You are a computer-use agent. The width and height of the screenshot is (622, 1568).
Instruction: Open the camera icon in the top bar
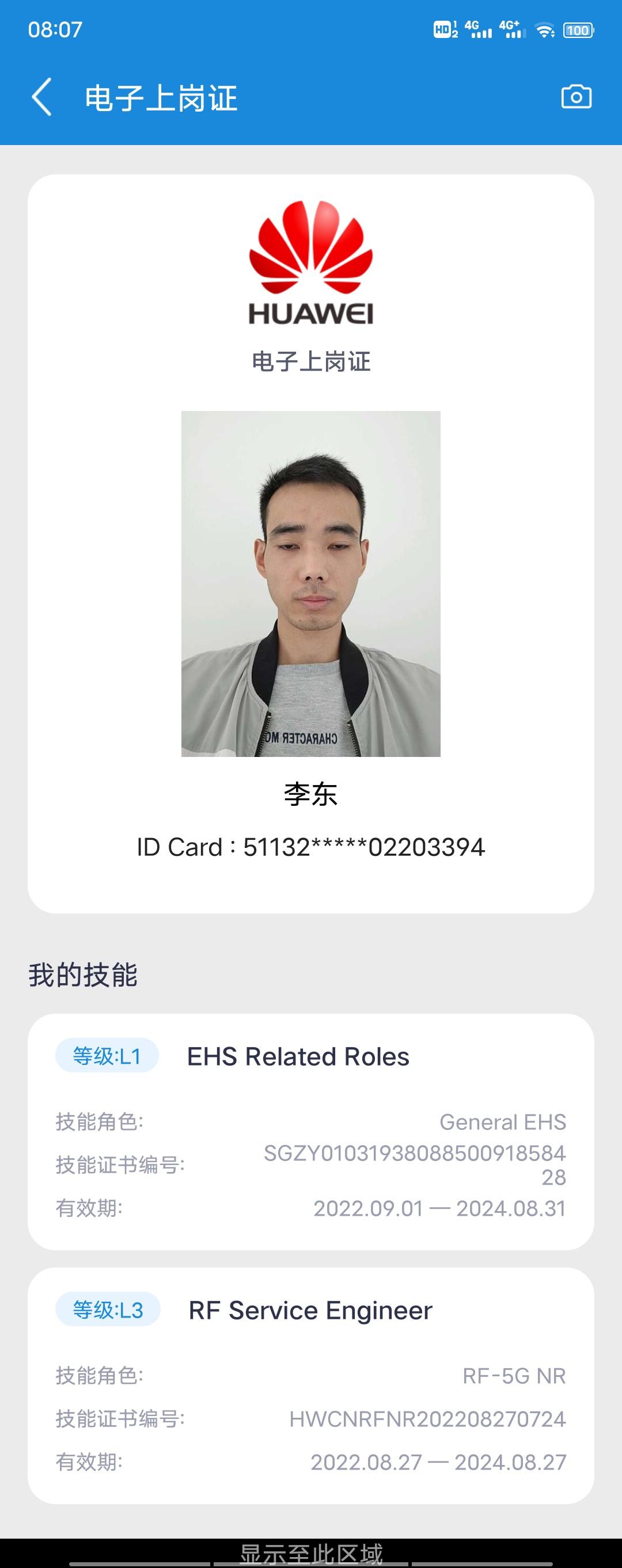click(576, 97)
